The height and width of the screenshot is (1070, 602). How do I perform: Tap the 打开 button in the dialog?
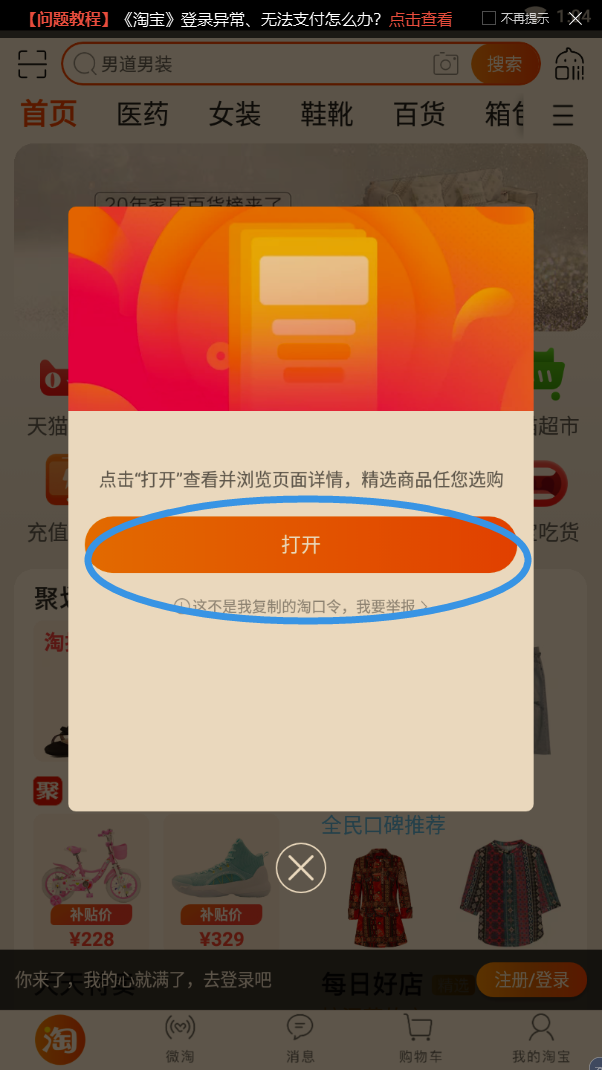[x=300, y=545]
